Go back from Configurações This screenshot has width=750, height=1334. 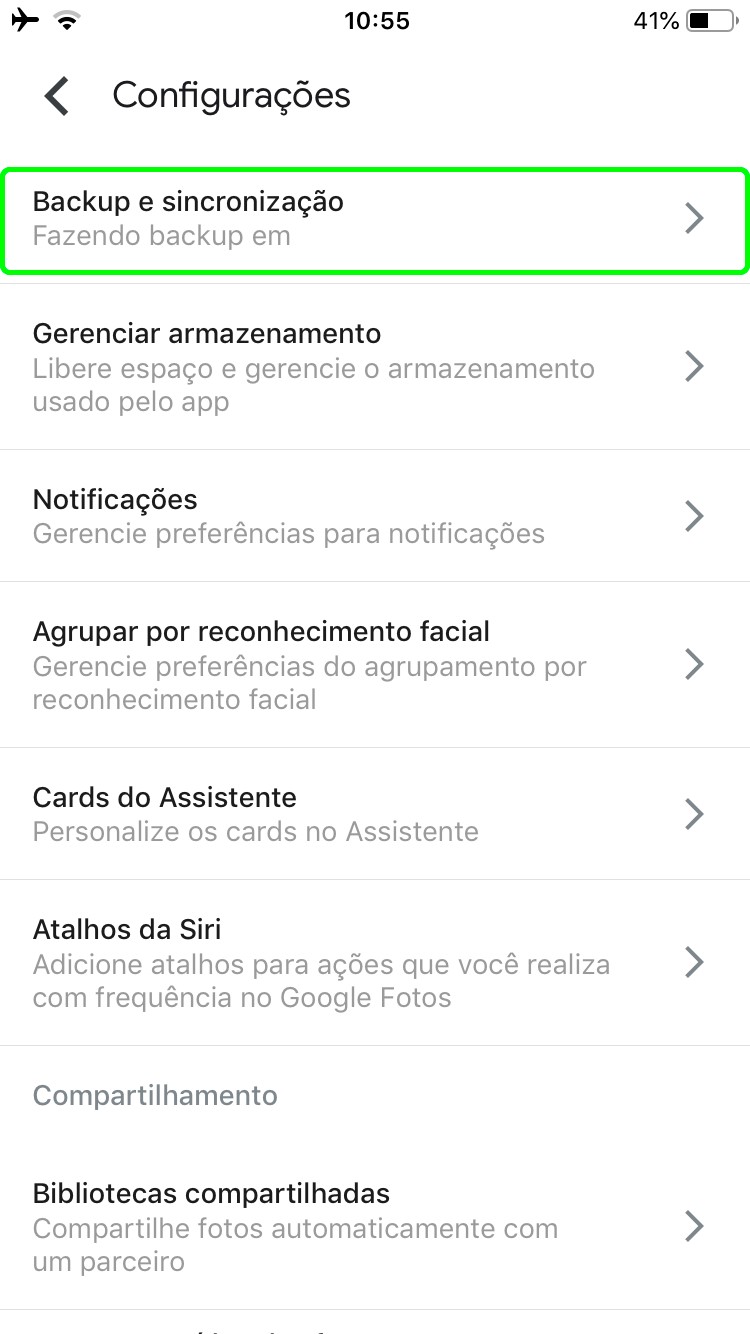point(57,96)
